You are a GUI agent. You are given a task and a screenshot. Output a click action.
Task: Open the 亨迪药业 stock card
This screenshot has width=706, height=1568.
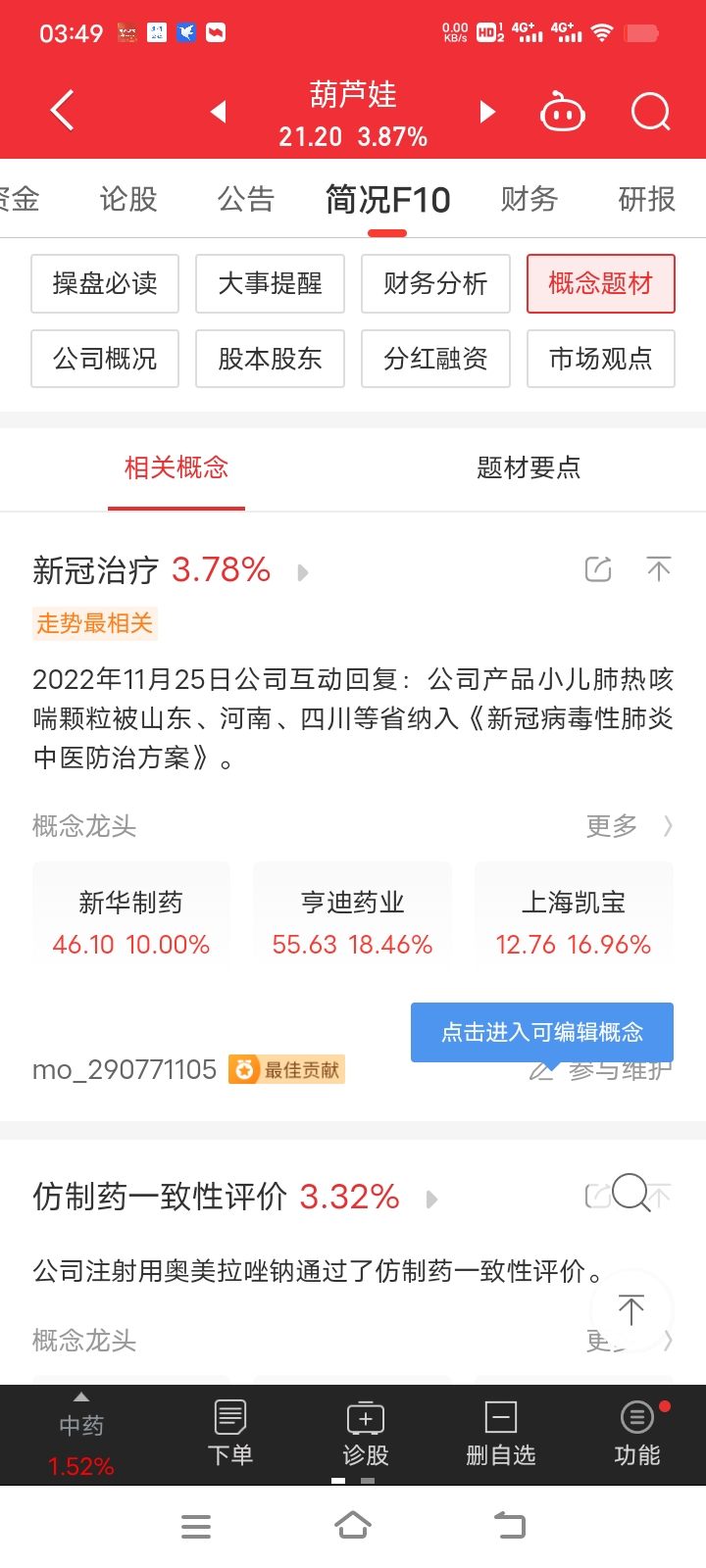tap(352, 922)
